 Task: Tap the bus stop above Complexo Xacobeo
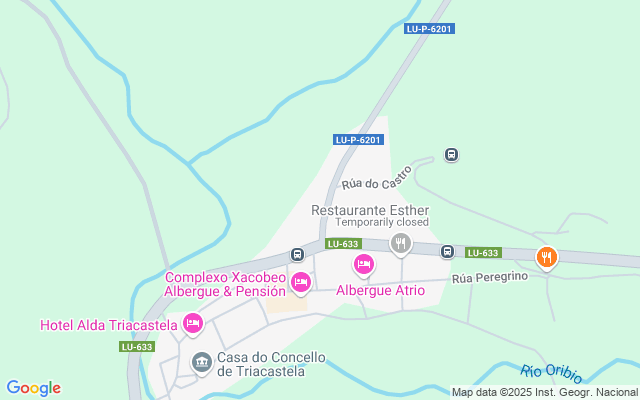click(x=297, y=254)
